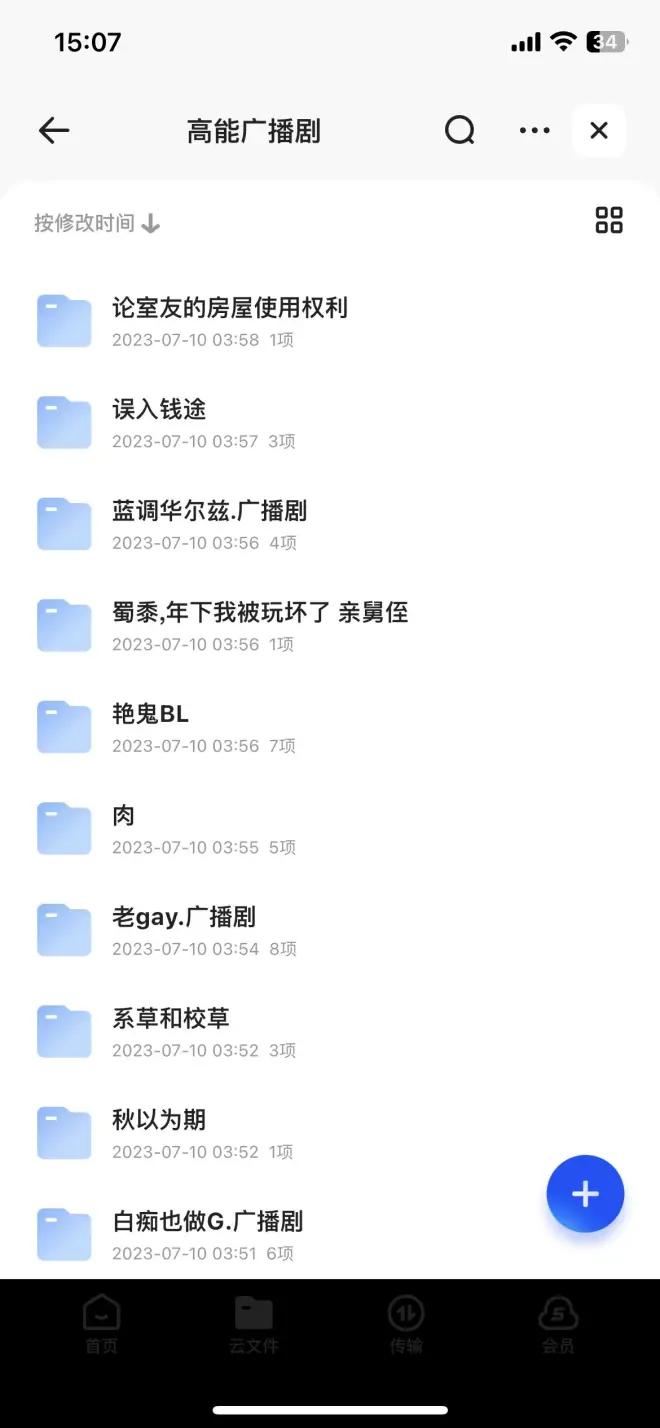
Task: Open the 系草和校草 folder
Action: (171, 1031)
